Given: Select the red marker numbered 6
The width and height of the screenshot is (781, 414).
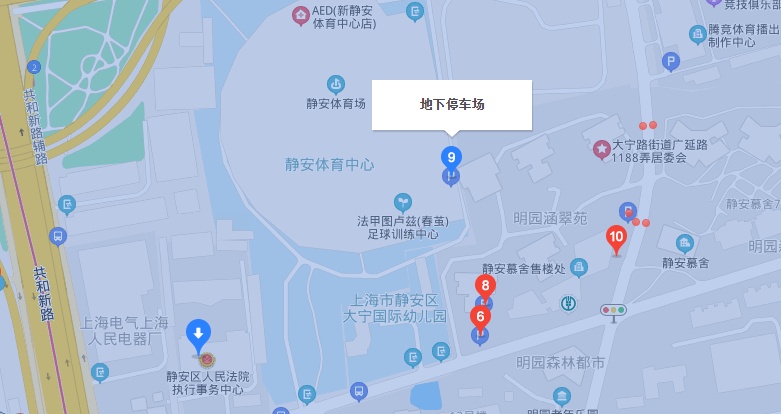Looking at the screenshot, I should pos(481,317).
